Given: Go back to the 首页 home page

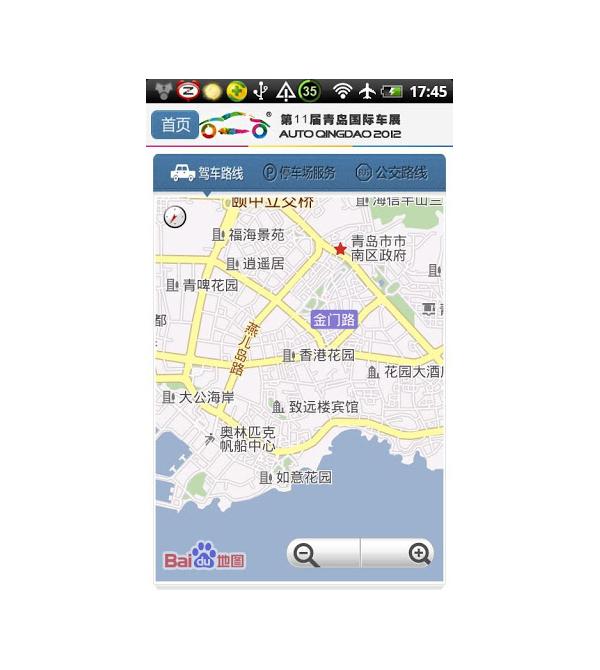Looking at the screenshot, I should pos(175,125).
